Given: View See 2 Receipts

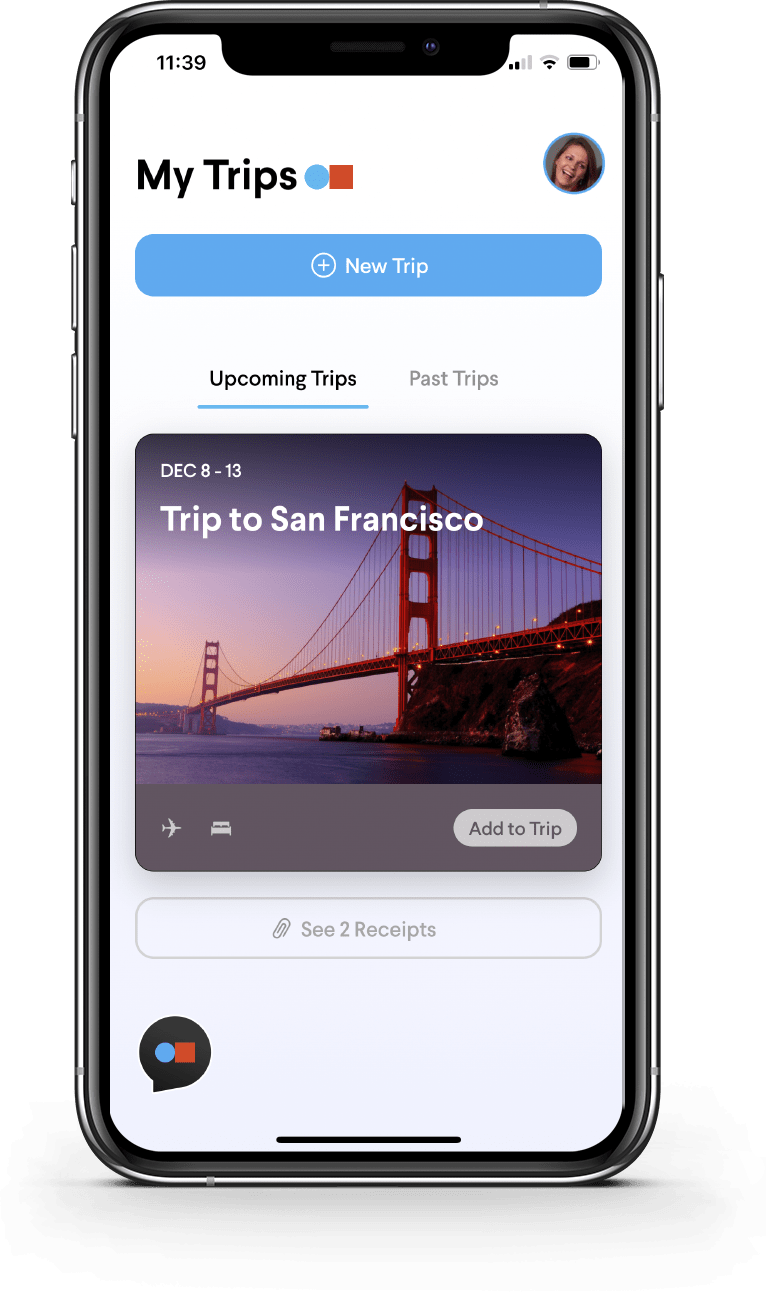Looking at the screenshot, I should point(368,929).
